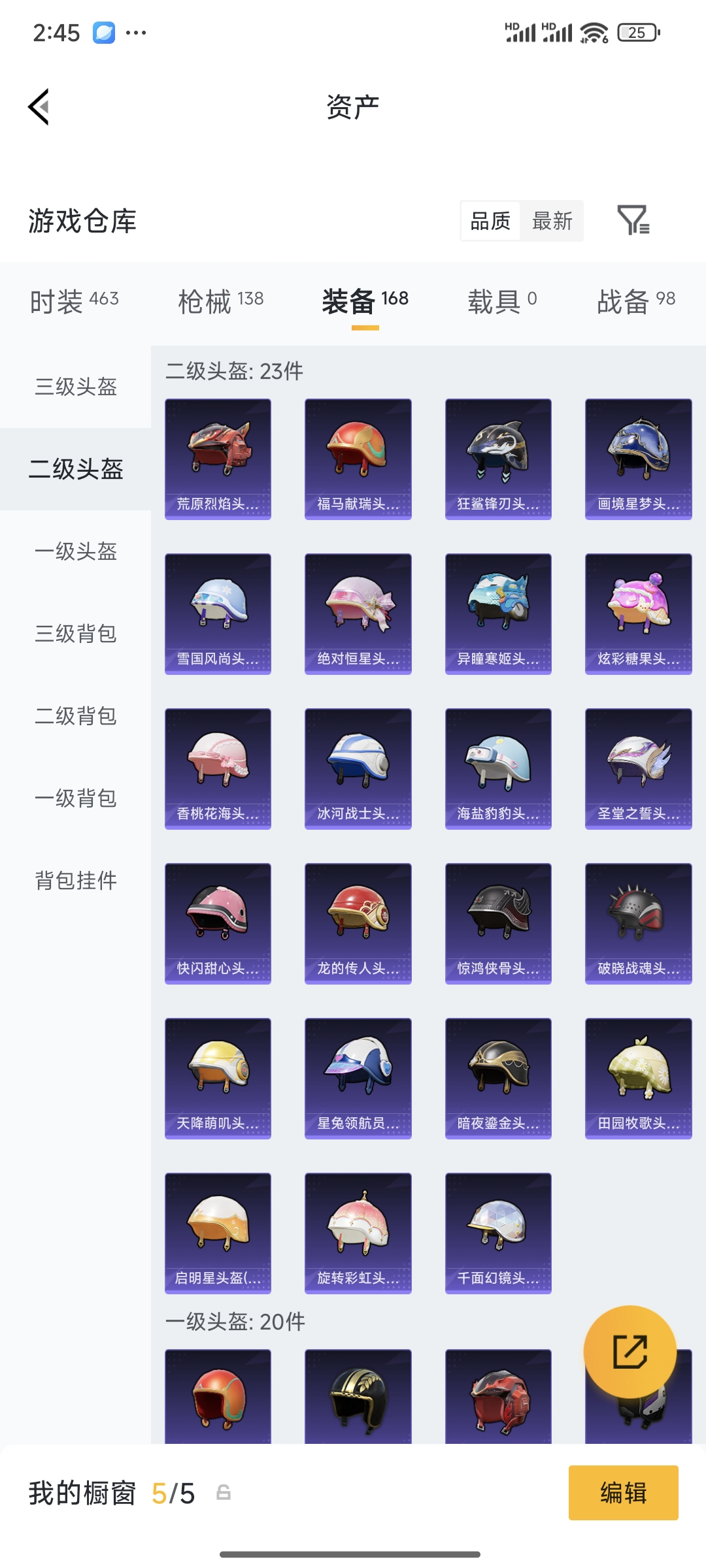Switch to the 枪械 tab
This screenshot has height=1568, width=706.
221,301
